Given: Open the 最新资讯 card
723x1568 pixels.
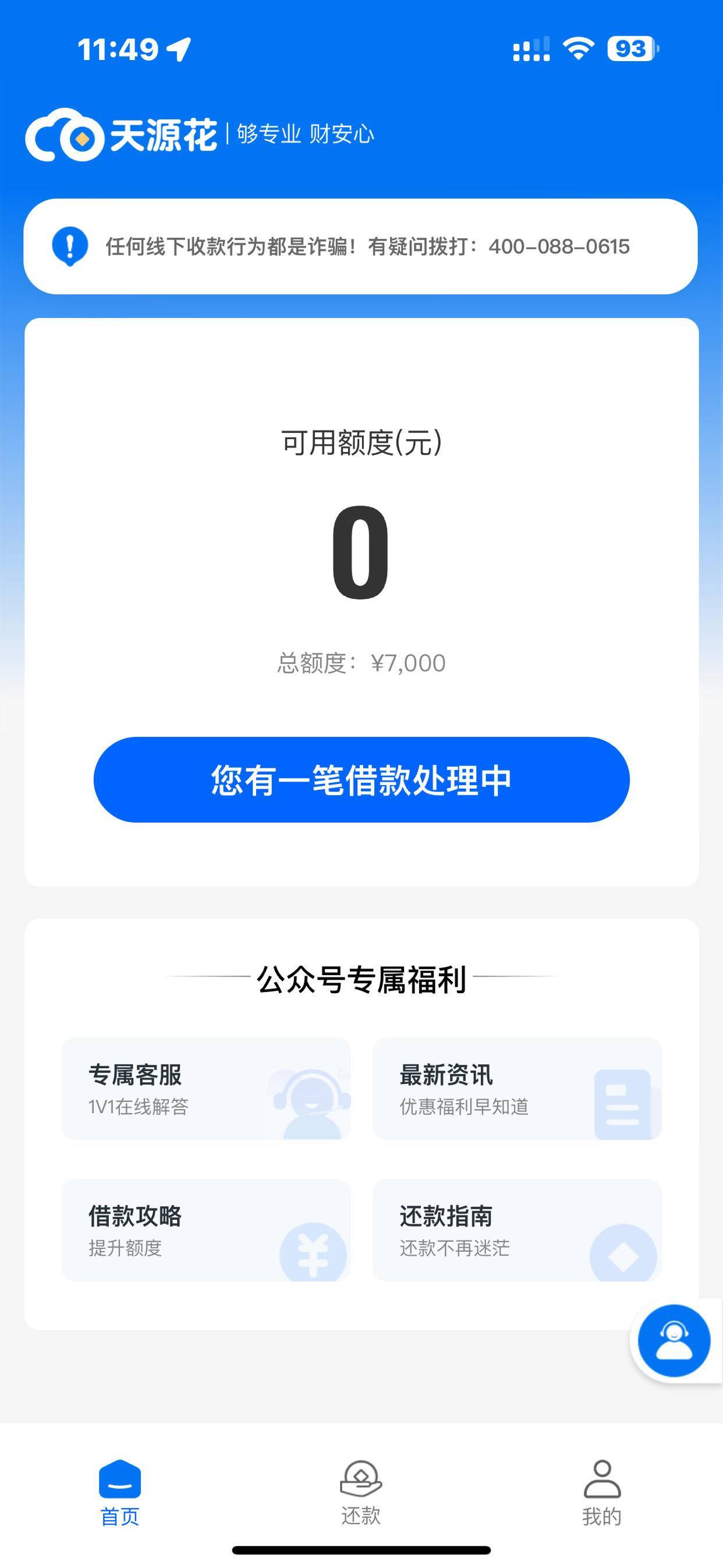Looking at the screenshot, I should (518, 1089).
